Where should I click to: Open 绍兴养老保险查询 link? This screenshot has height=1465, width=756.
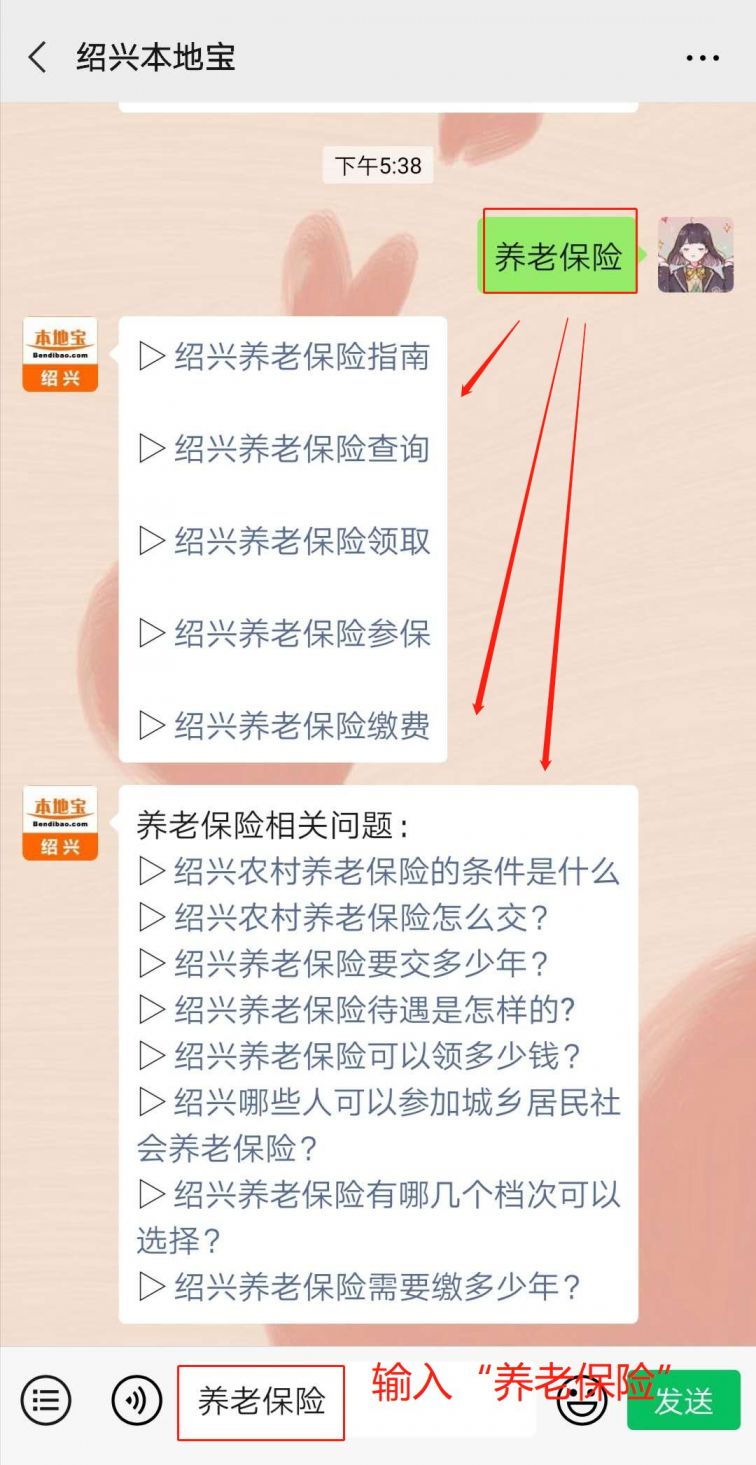coord(301,448)
